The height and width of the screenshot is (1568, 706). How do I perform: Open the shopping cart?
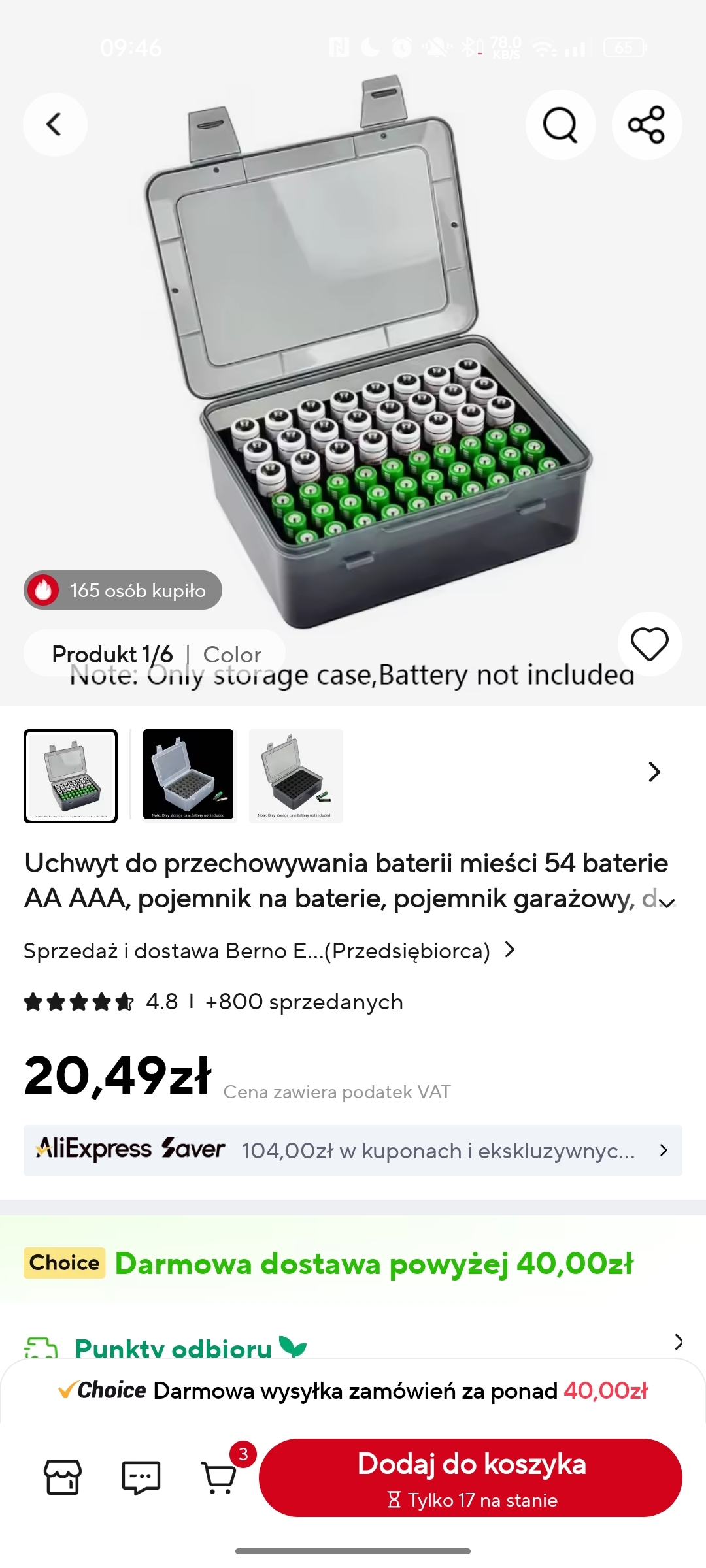220,1478
